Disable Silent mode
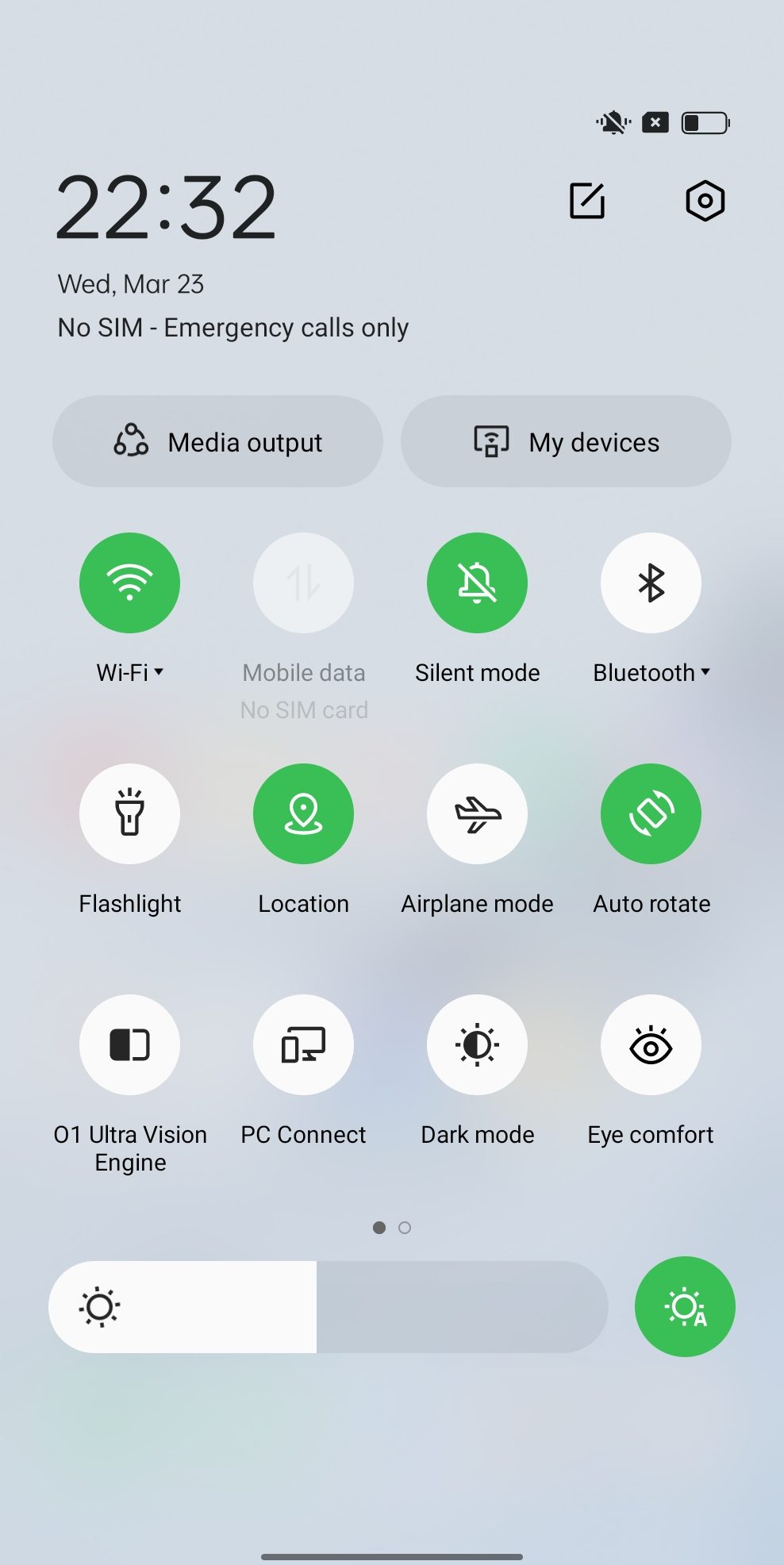784x1565 pixels. pos(477,583)
